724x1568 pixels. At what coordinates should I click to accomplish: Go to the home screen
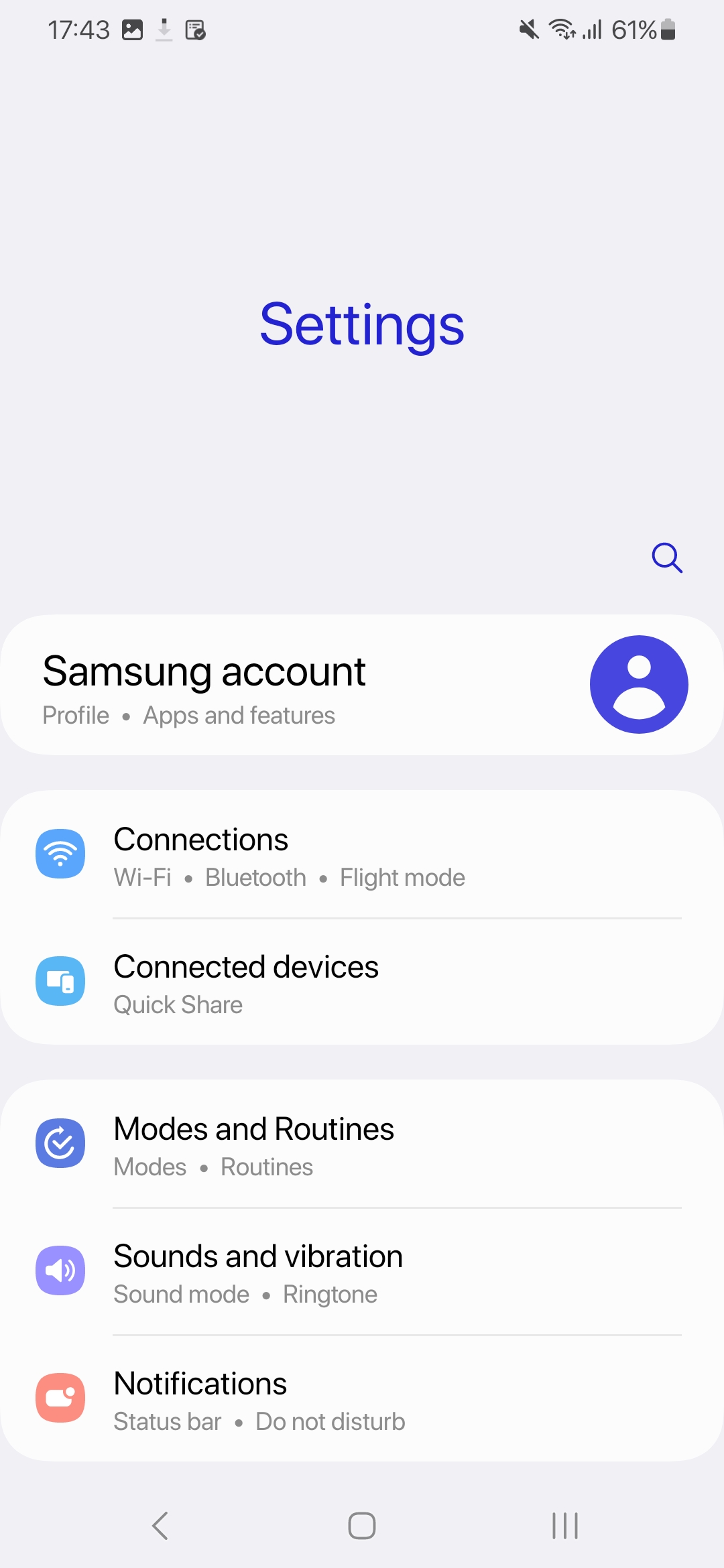pos(362,1526)
